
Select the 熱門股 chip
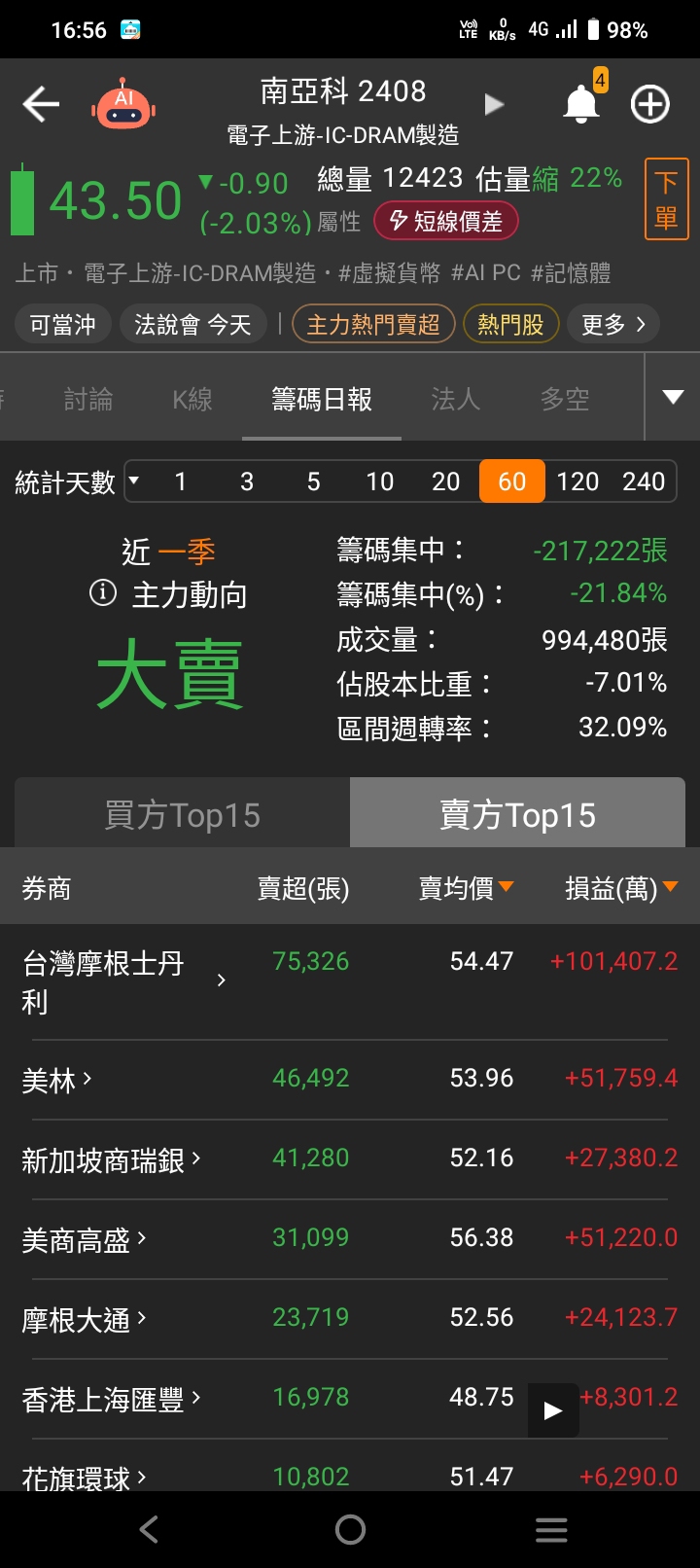click(x=510, y=324)
